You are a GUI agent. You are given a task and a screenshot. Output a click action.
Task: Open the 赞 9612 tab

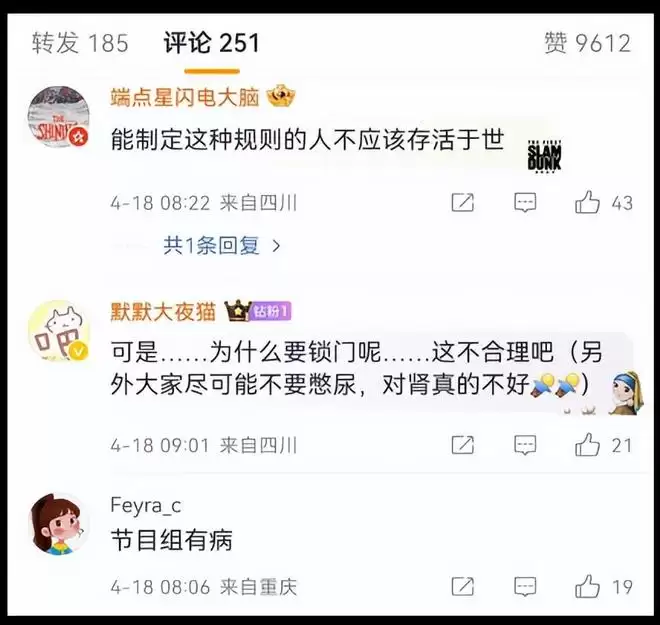pos(587,43)
